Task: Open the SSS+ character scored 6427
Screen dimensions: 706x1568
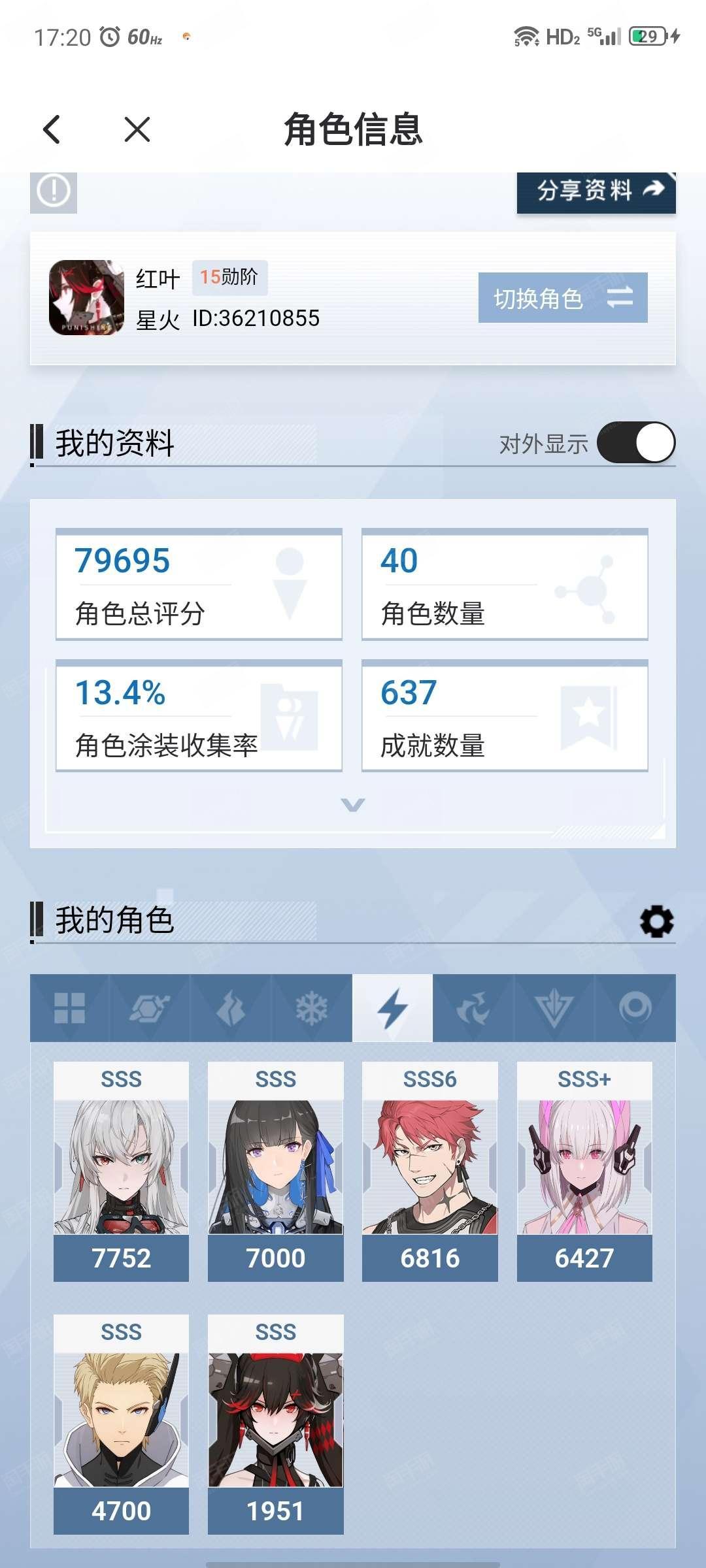Action: (x=584, y=1171)
